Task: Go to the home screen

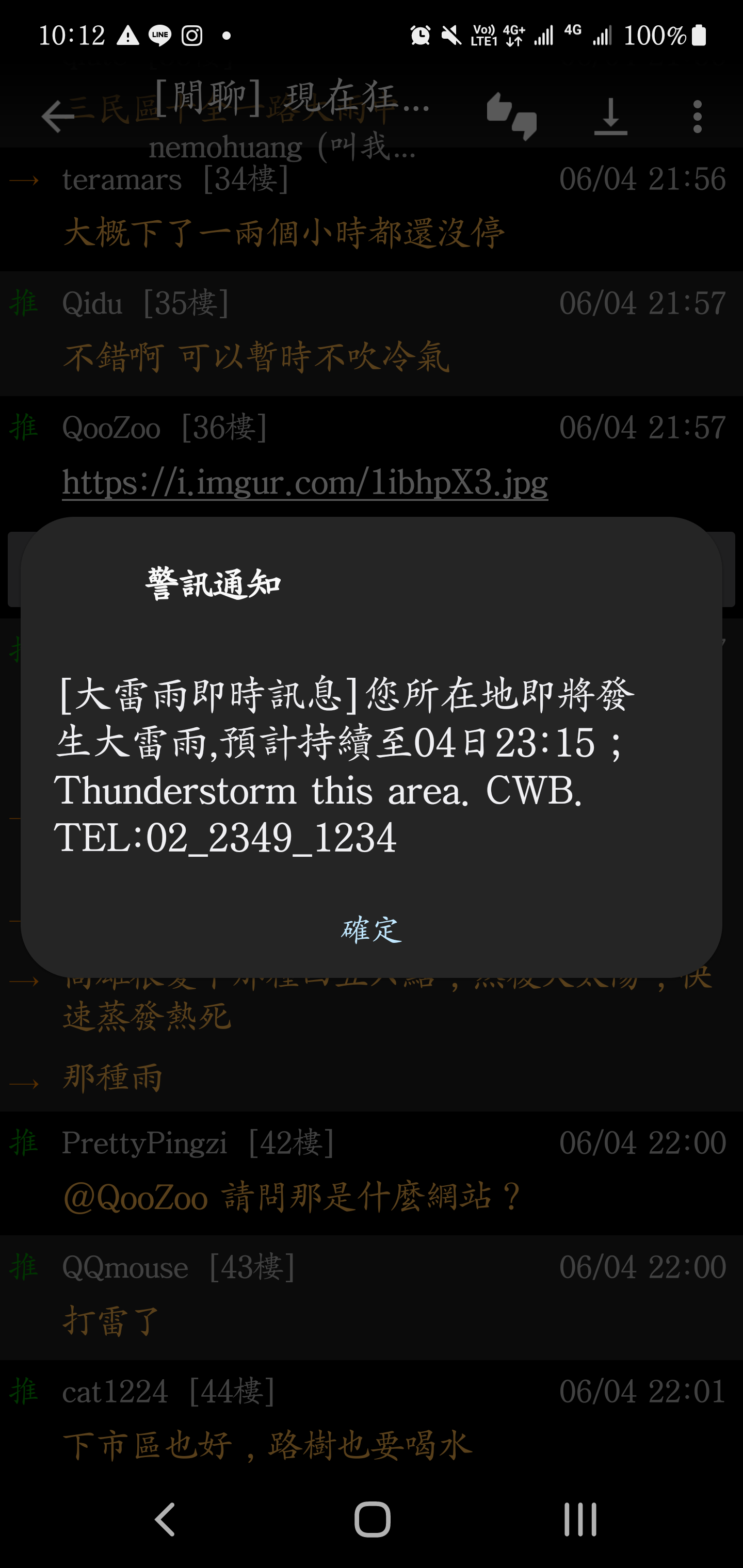Action: click(372, 1520)
